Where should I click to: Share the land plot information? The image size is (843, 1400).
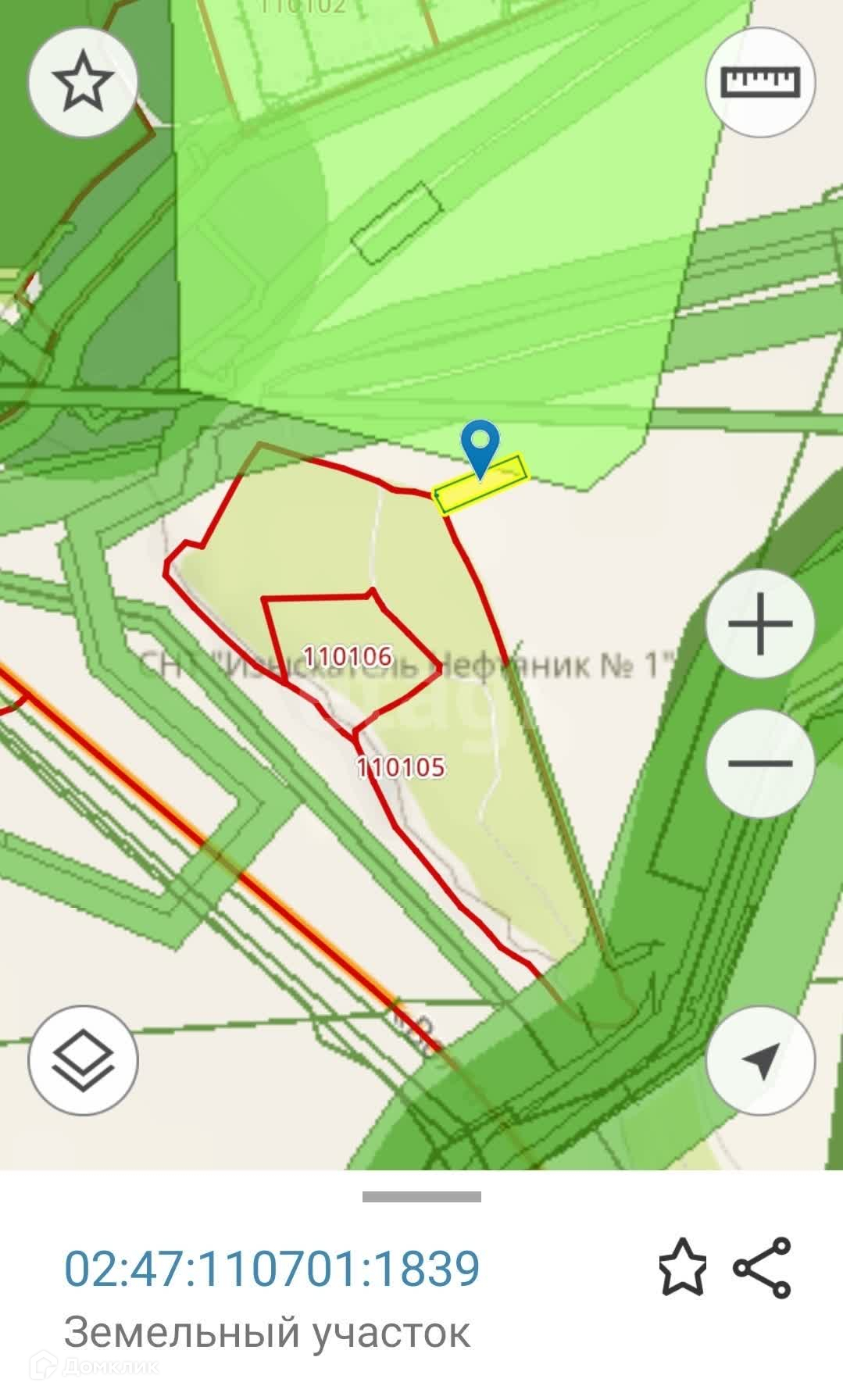click(763, 1268)
